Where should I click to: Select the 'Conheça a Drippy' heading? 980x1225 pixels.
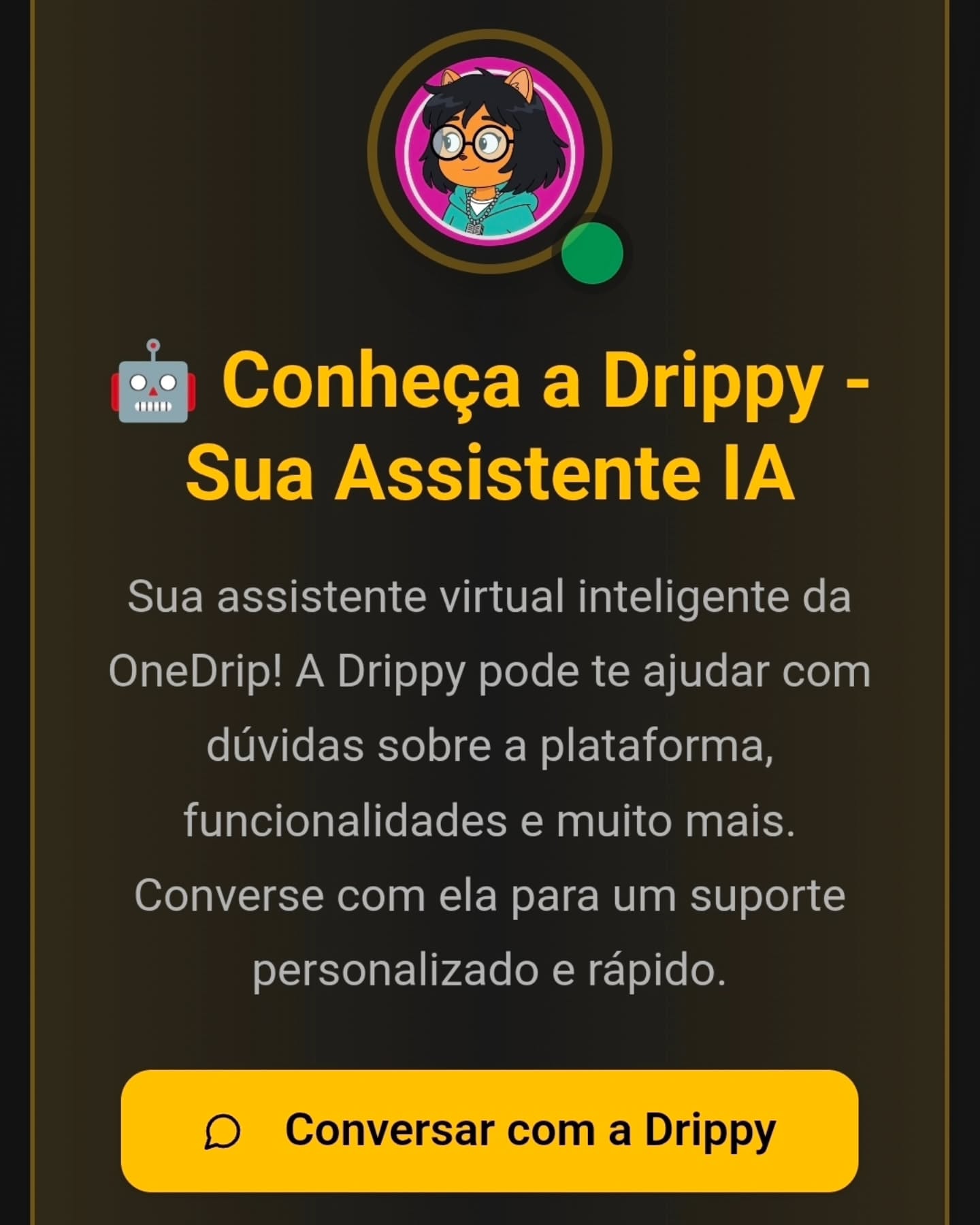pos(538,386)
